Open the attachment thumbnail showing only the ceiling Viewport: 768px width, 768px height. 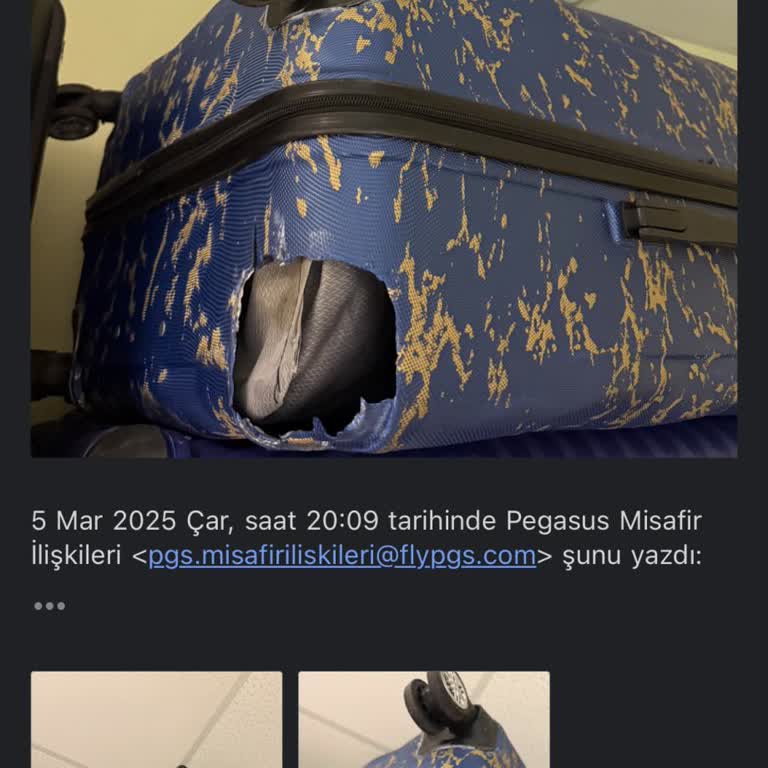point(156,720)
